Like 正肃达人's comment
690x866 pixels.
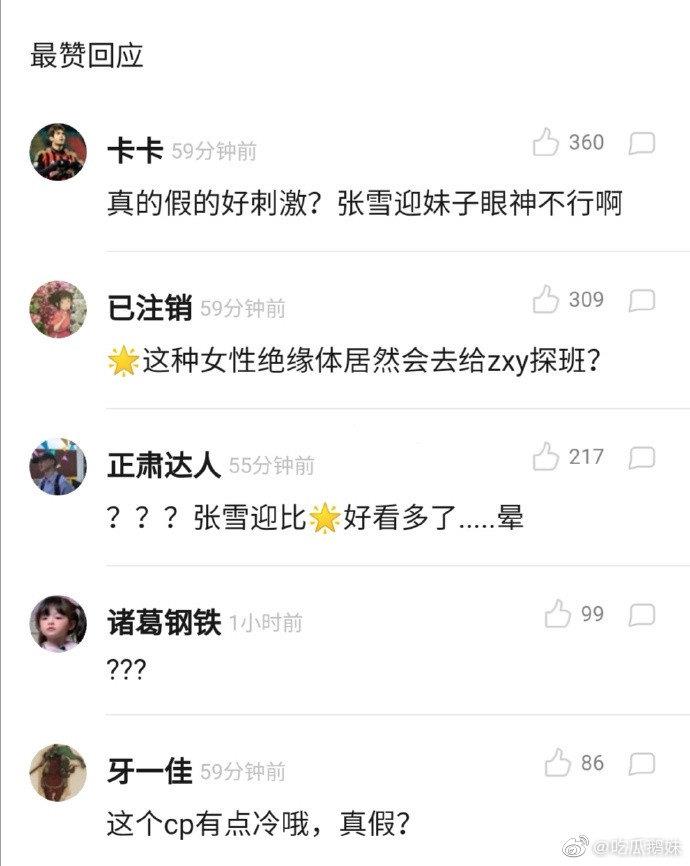tap(545, 457)
